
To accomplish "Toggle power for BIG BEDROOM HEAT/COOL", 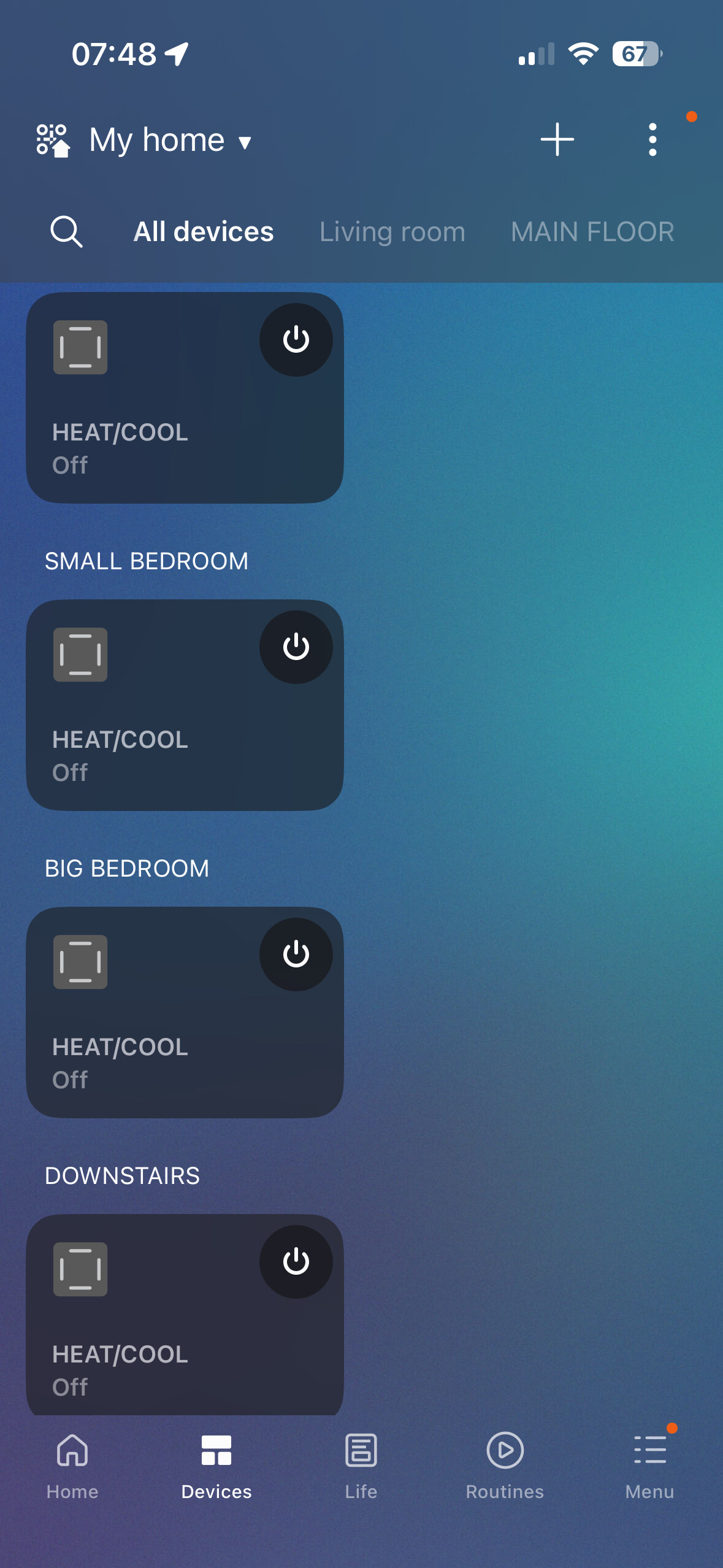I will pyautogui.click(x=296, y=955).
